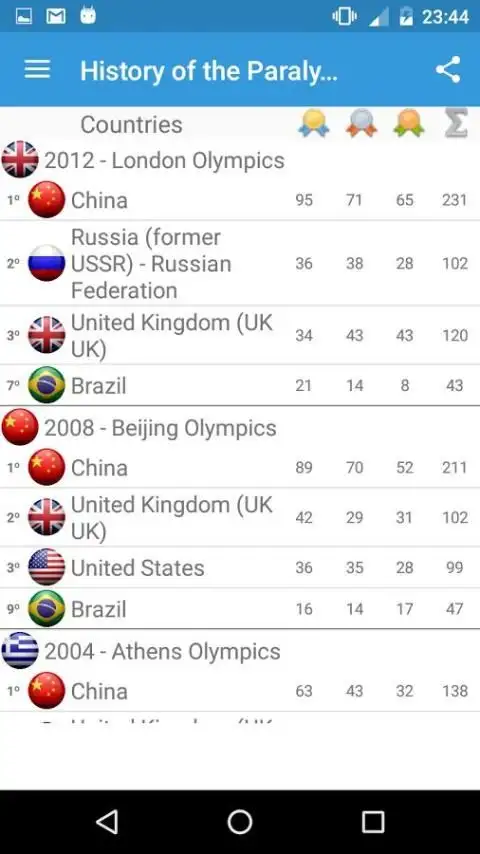Go to the home screen

point(240,821)
